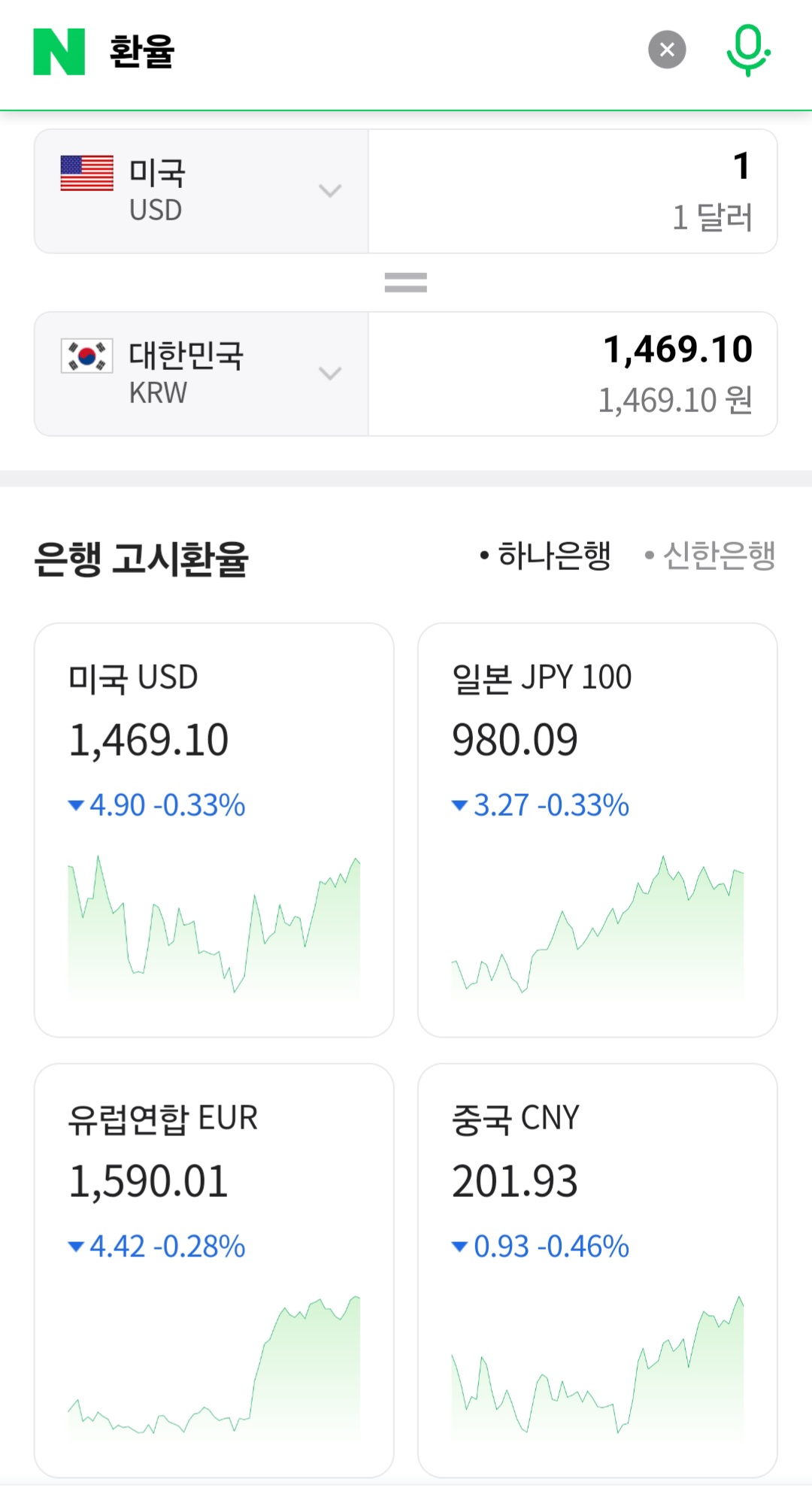Edit the 1,469.10 원 amount field
The height and width of the screenshot is (1500, 812).
tap(573, 374)
